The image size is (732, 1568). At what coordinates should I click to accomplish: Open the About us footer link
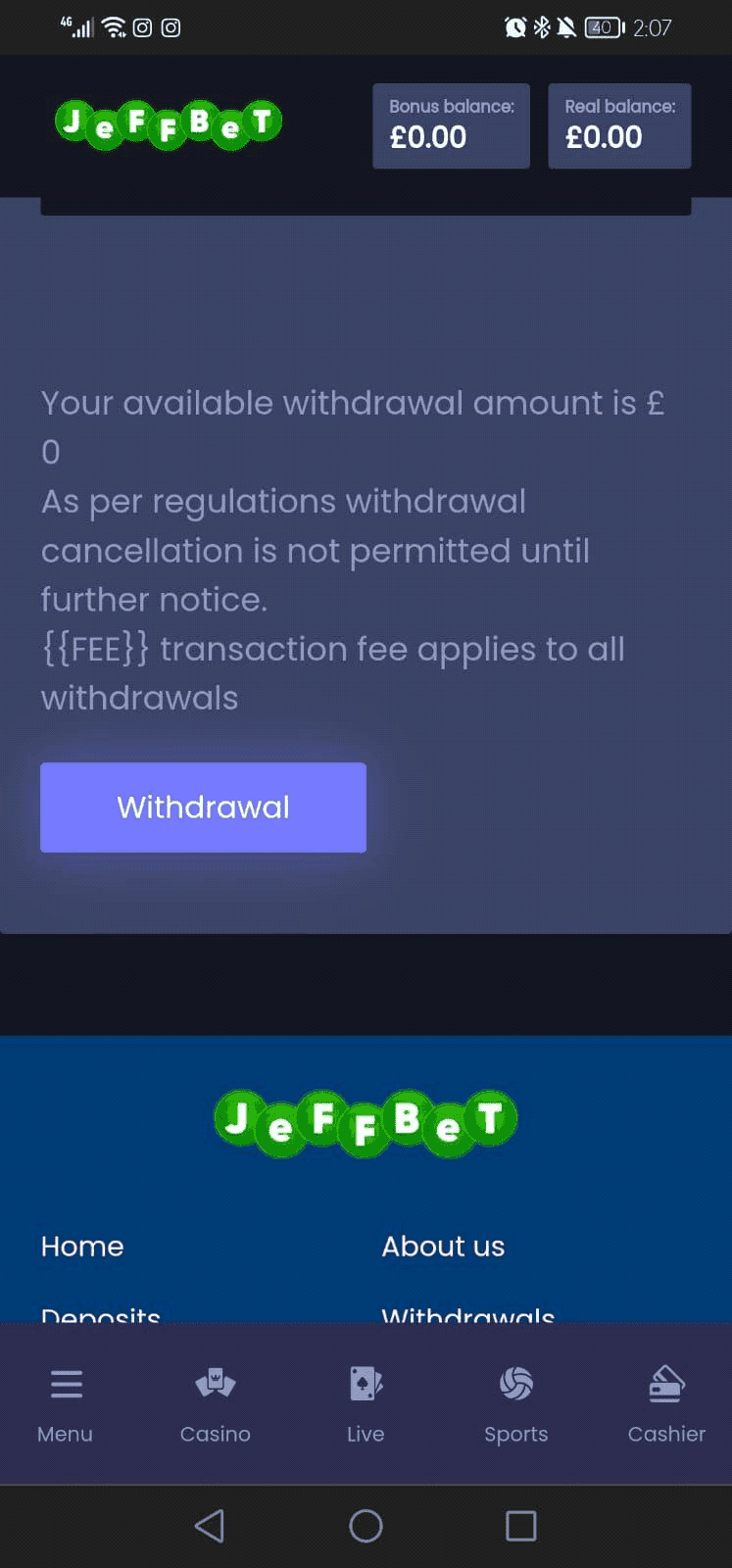(x=443, y=1246)
